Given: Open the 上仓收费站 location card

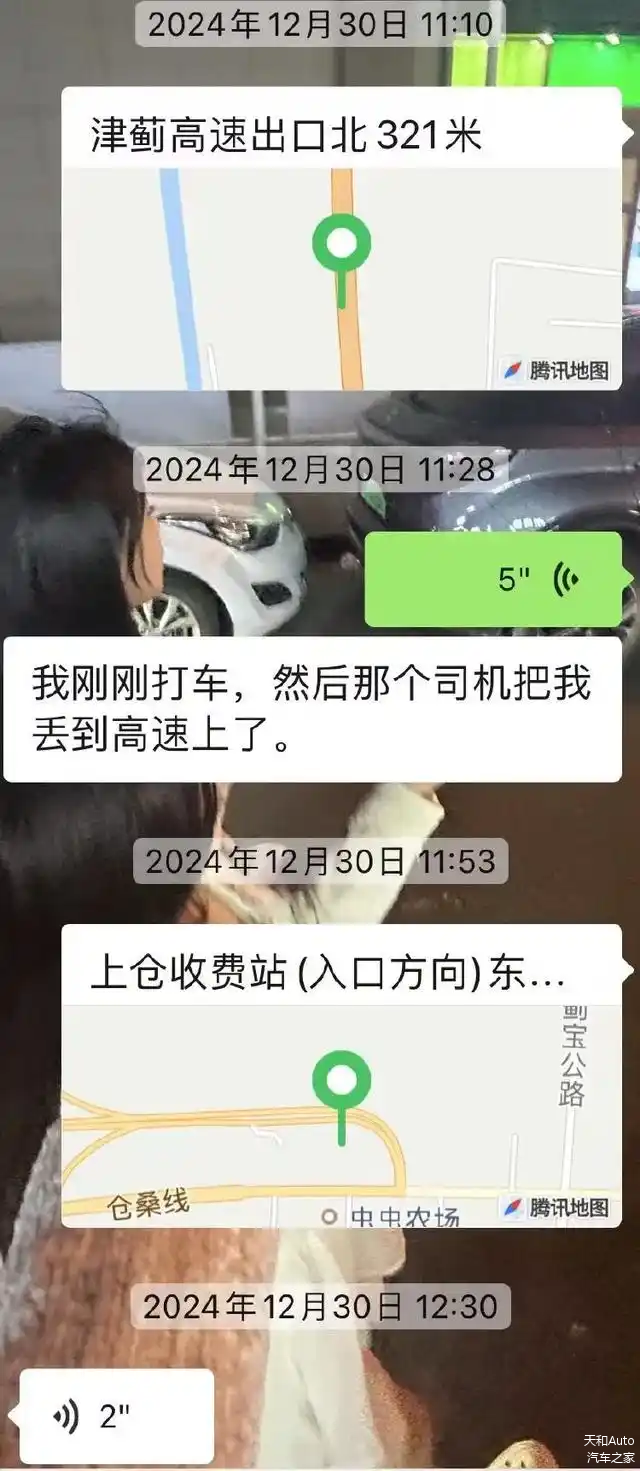Looking at the screenshot, I should point(341,1075).
